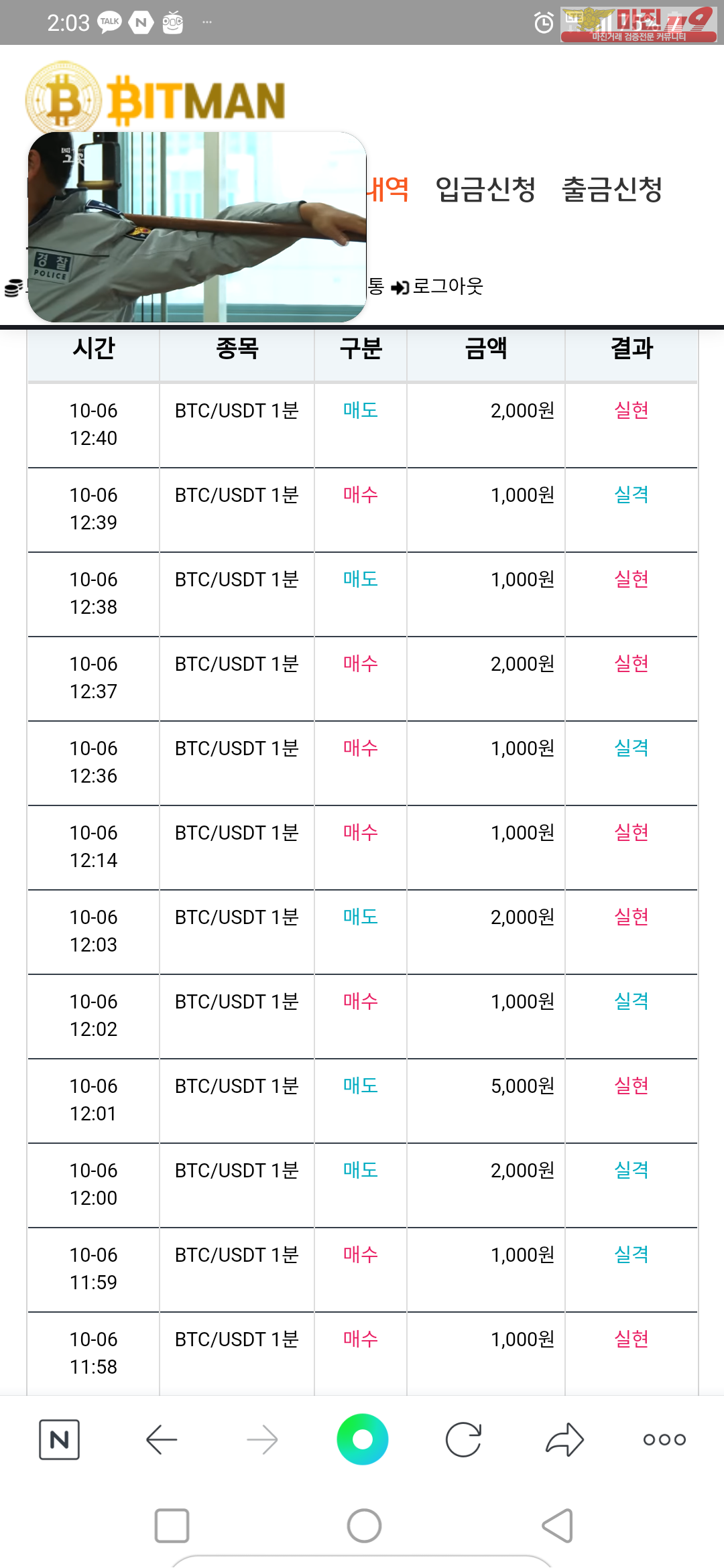The height and width of the screenshot is (1568, 724).
Task: Open recent apps with the square button
Action: (x=172, y=1526)
